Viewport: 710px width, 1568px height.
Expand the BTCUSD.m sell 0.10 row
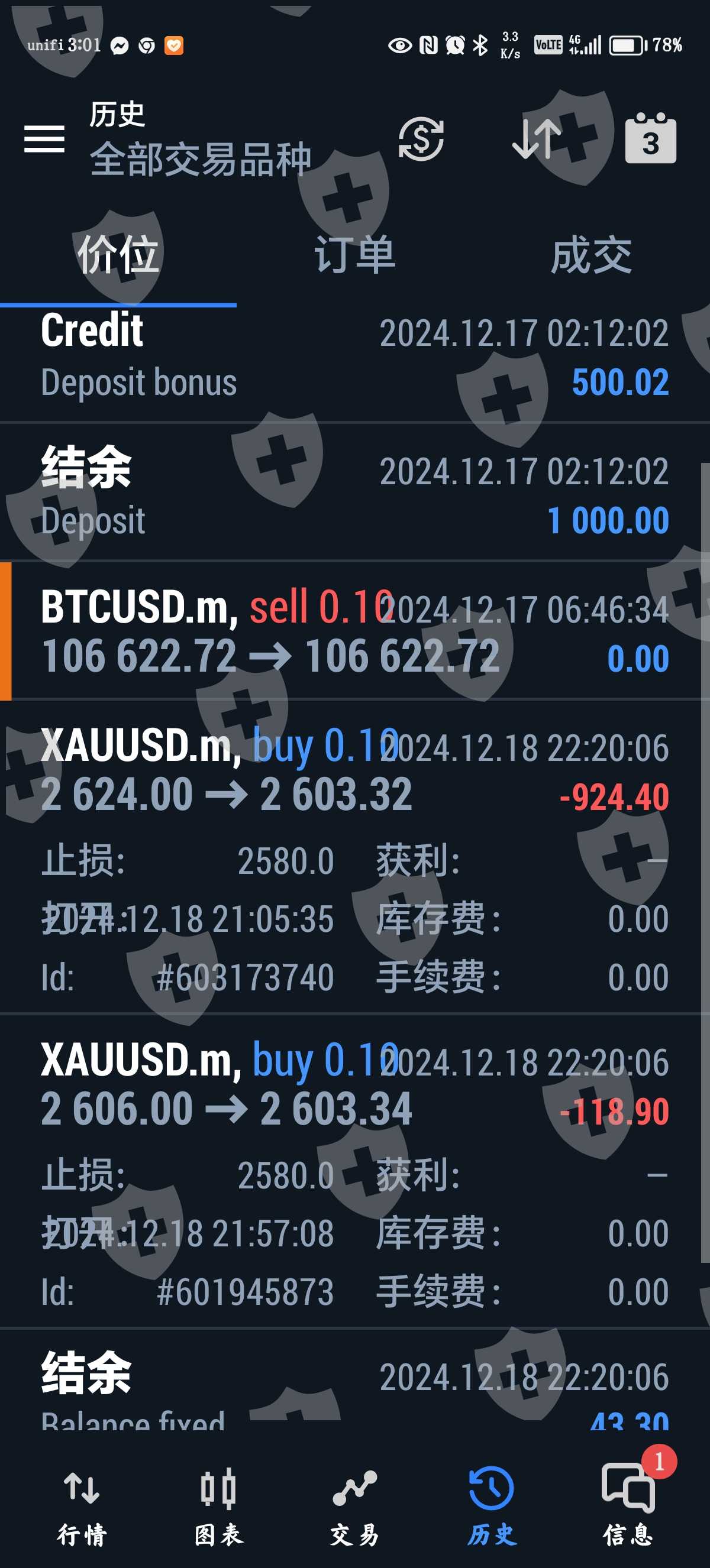[x=355, y=631]
